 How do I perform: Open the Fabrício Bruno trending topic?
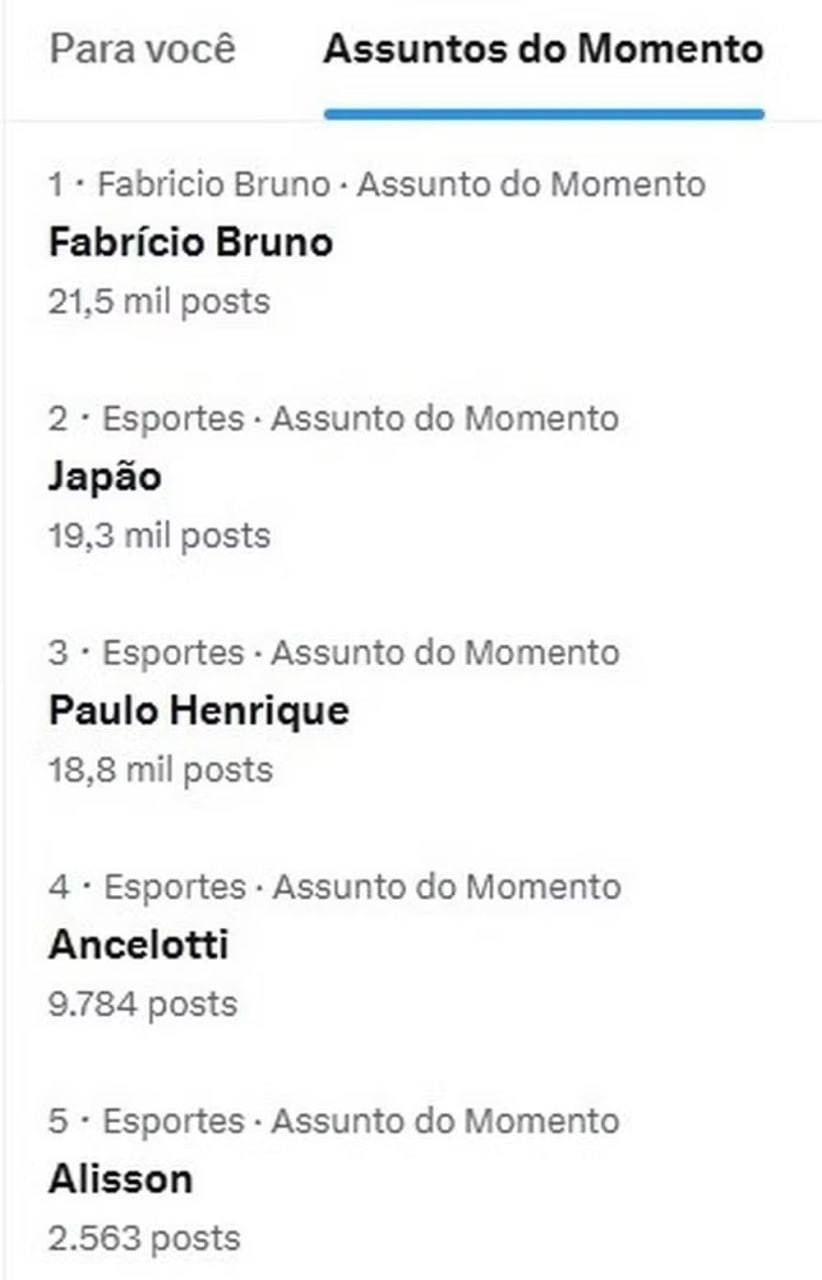click(x=191, y=243)
